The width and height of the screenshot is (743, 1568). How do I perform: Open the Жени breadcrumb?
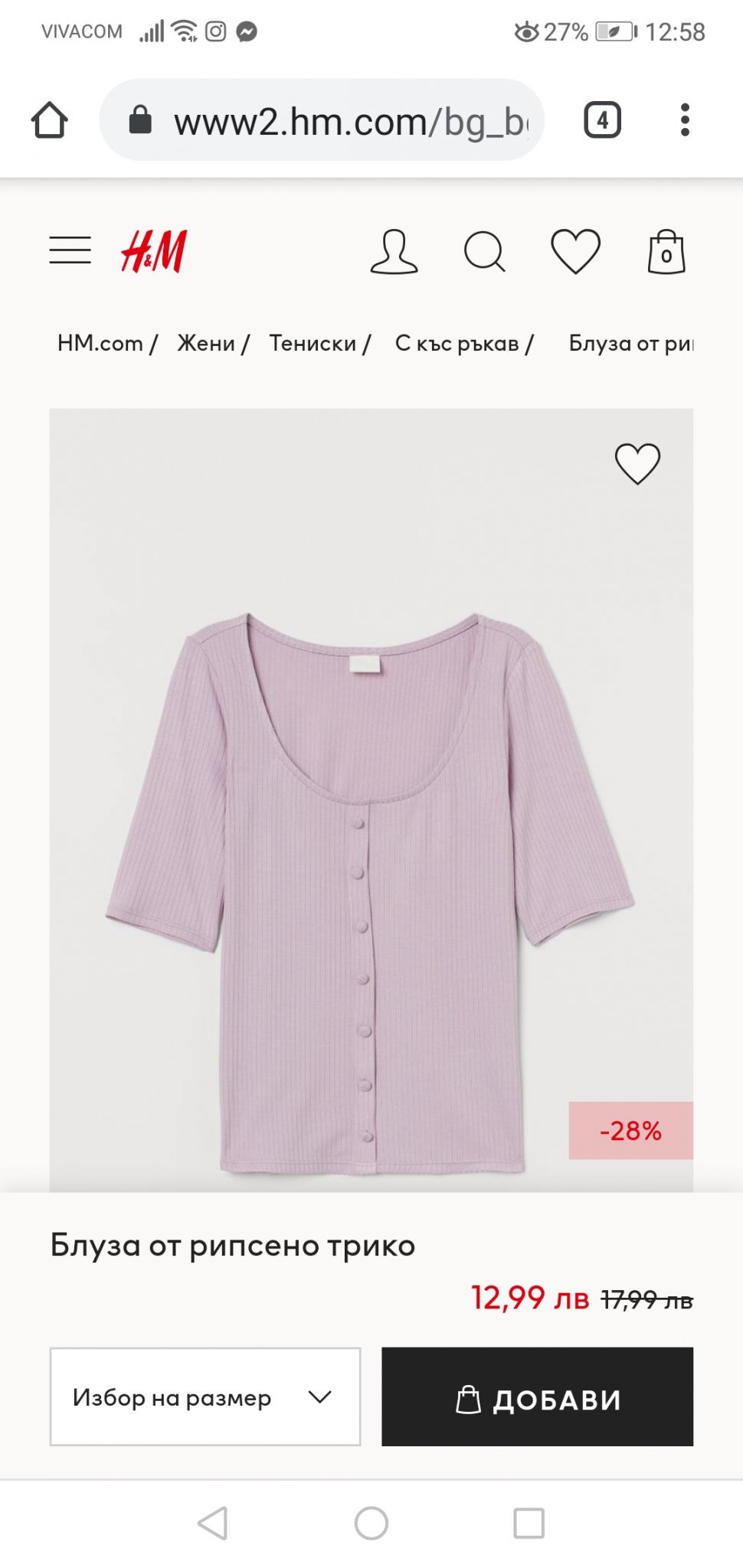point(206,343)
